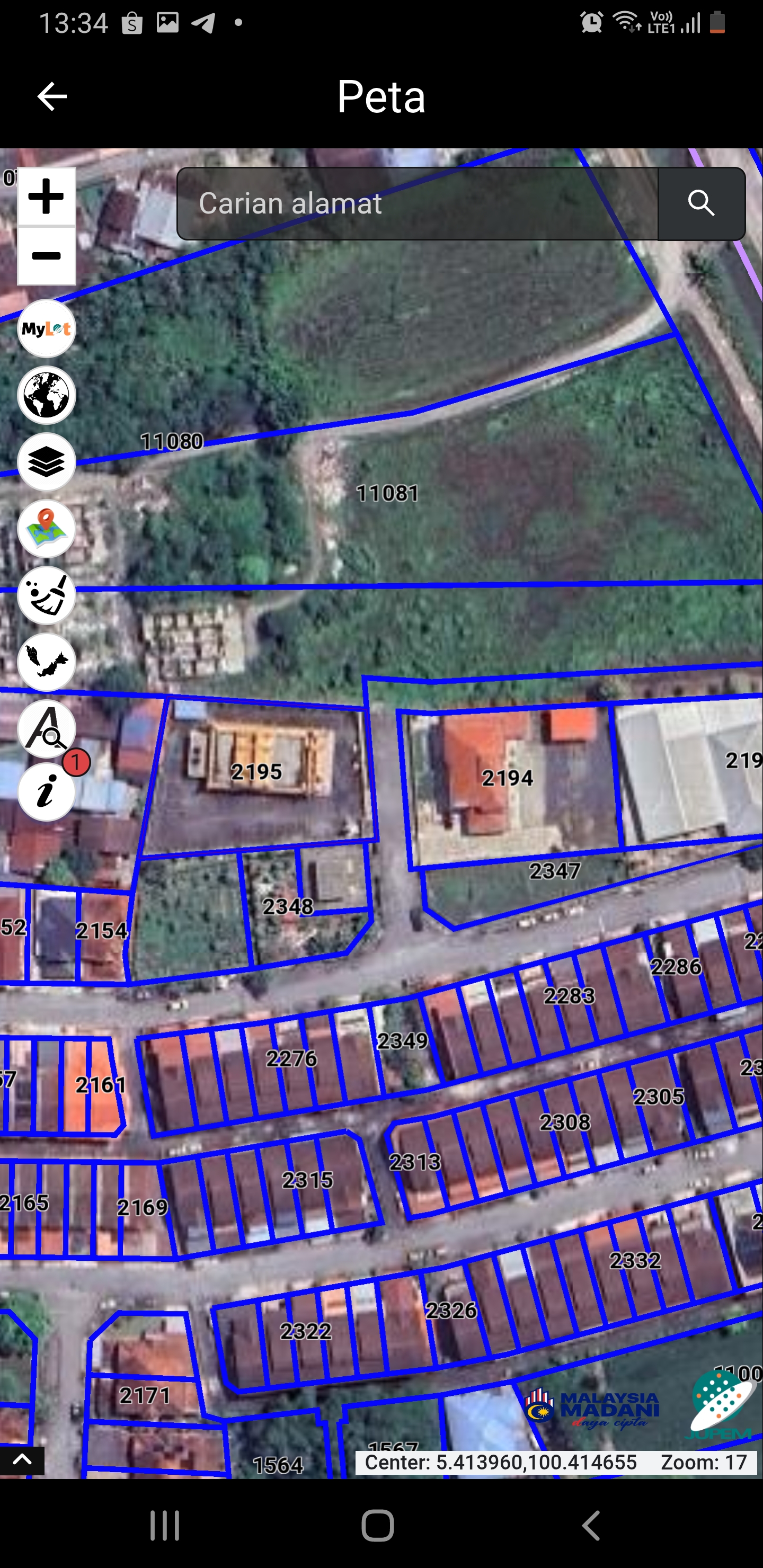Screen dimensions: 763x1568
Task: Focus the Carian alamat search field
Action: pos(417,203)
